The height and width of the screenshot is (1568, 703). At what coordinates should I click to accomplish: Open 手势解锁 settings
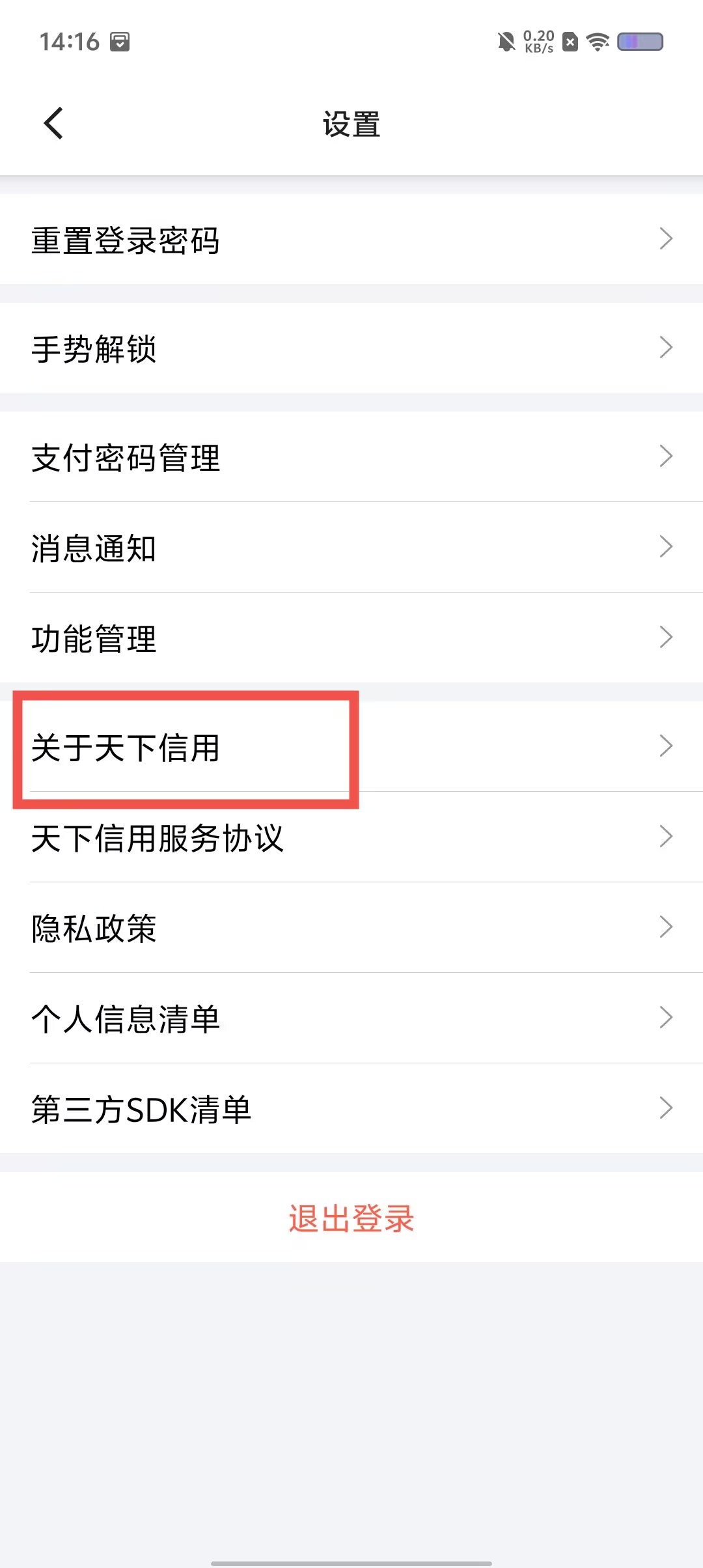(x=351, y=348)
